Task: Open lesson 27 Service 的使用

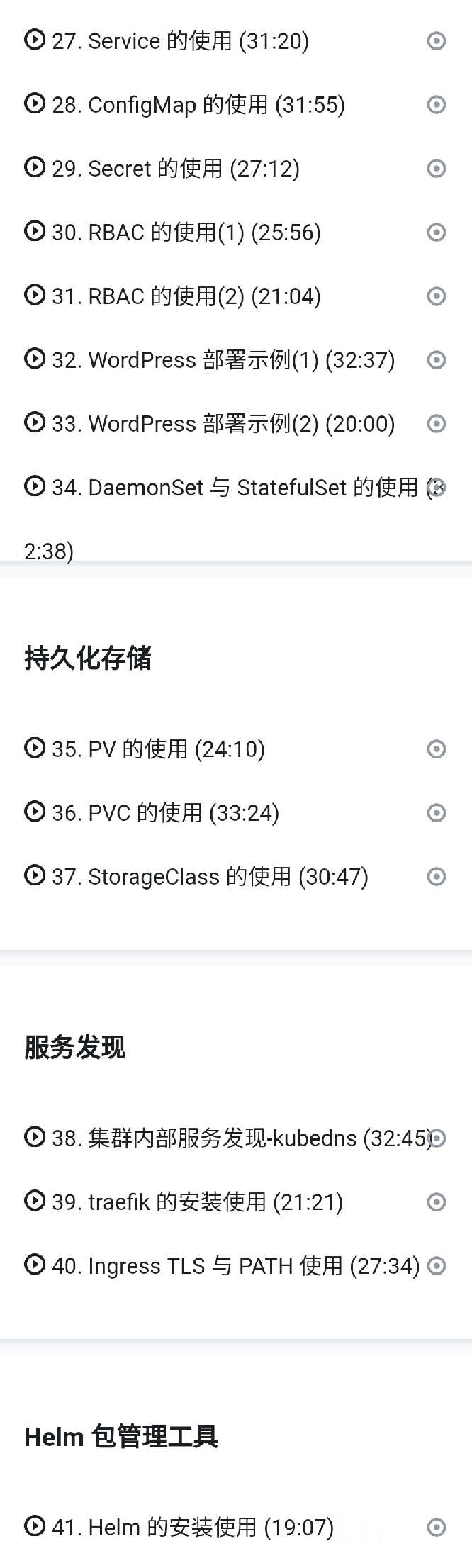Action: [180, 41]
